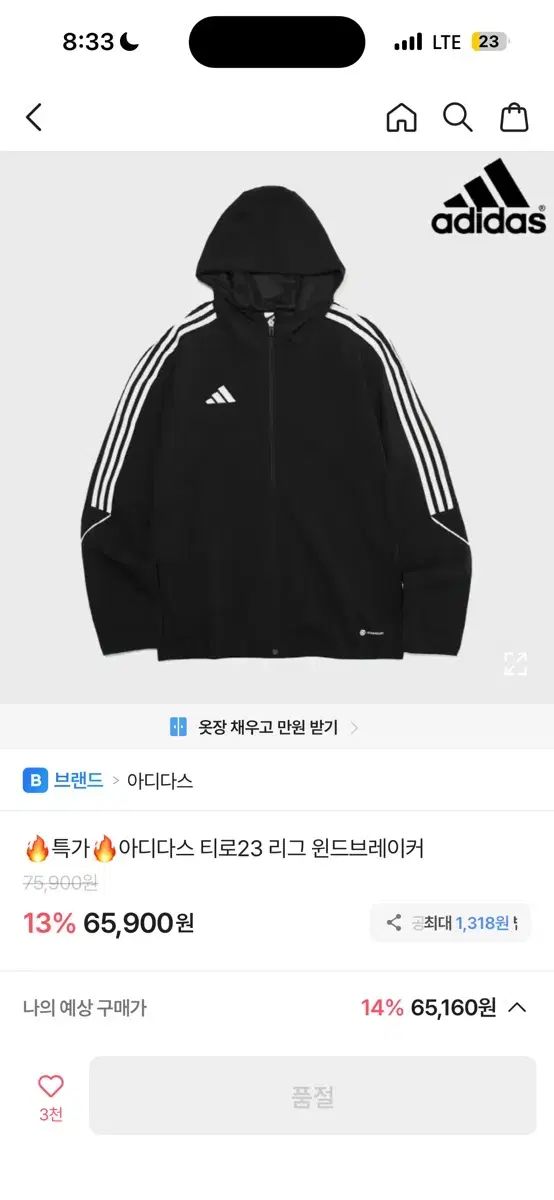Like the product with the heart icon

[x=50, y=1097]
